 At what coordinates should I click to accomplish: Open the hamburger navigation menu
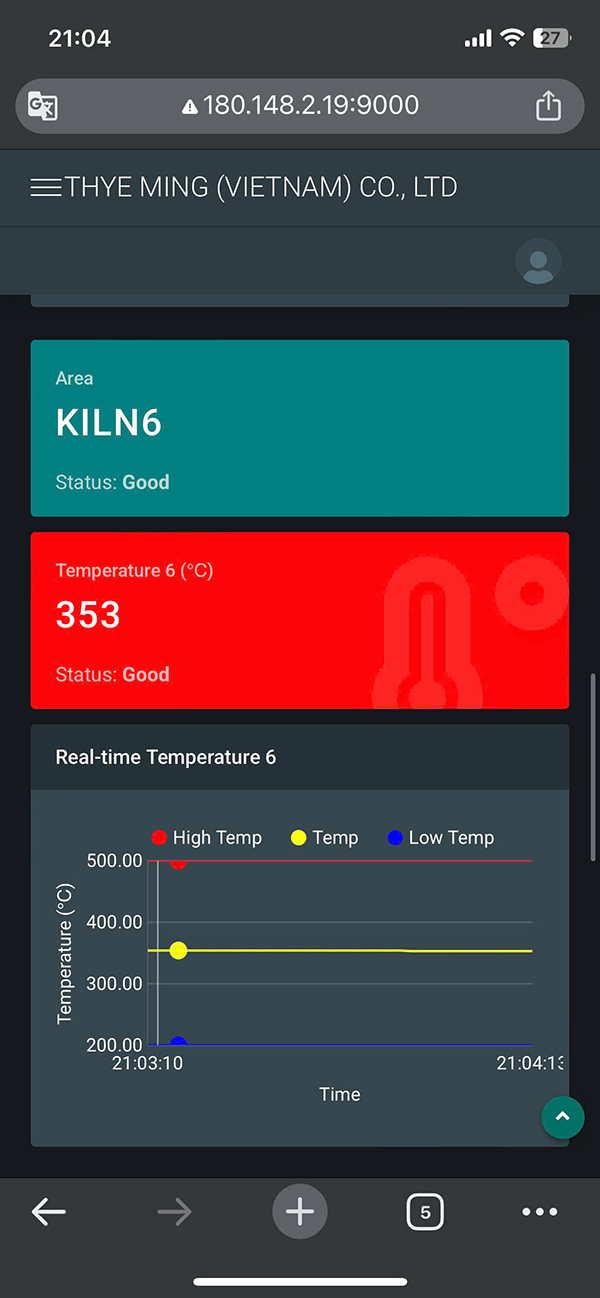(46, 187)
